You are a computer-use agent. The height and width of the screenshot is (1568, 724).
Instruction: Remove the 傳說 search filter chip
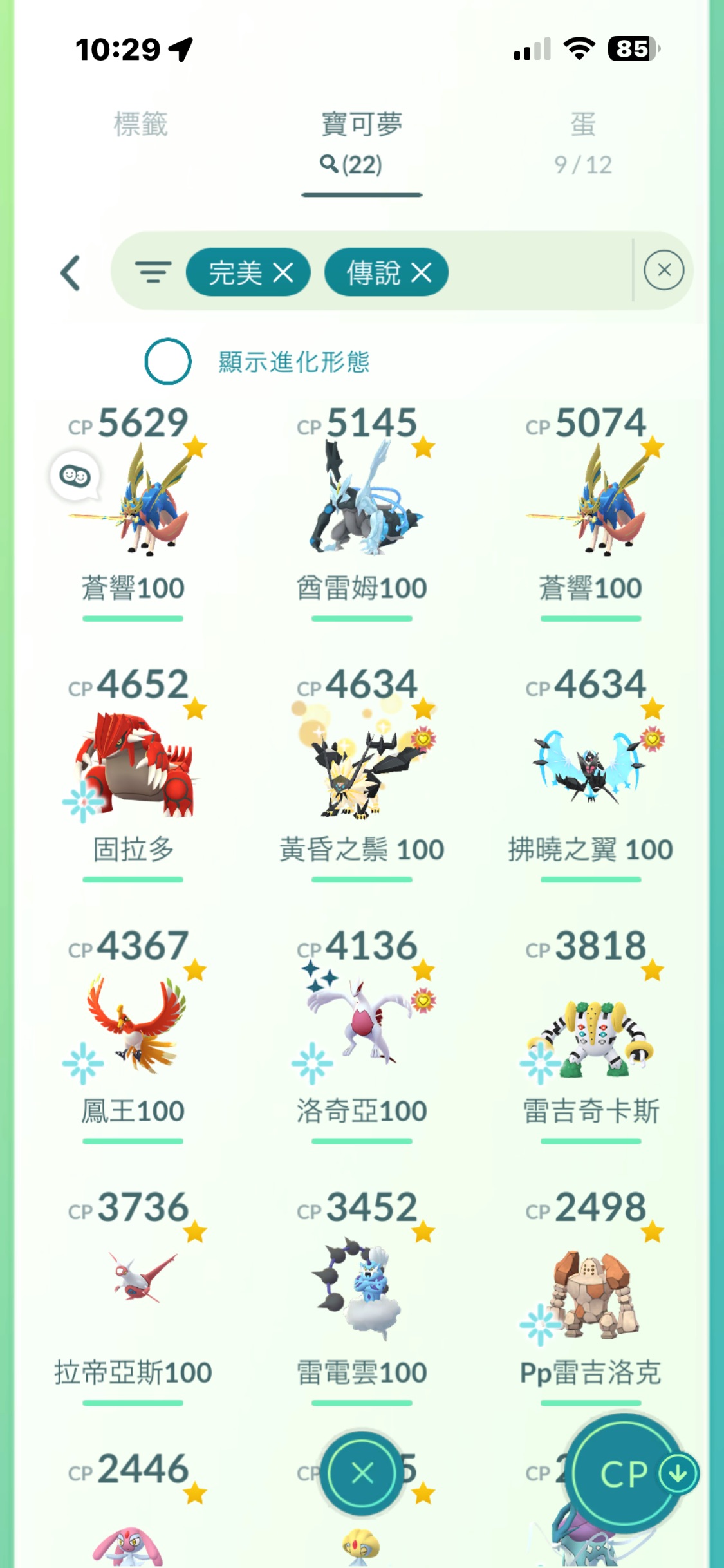(422, 273)
